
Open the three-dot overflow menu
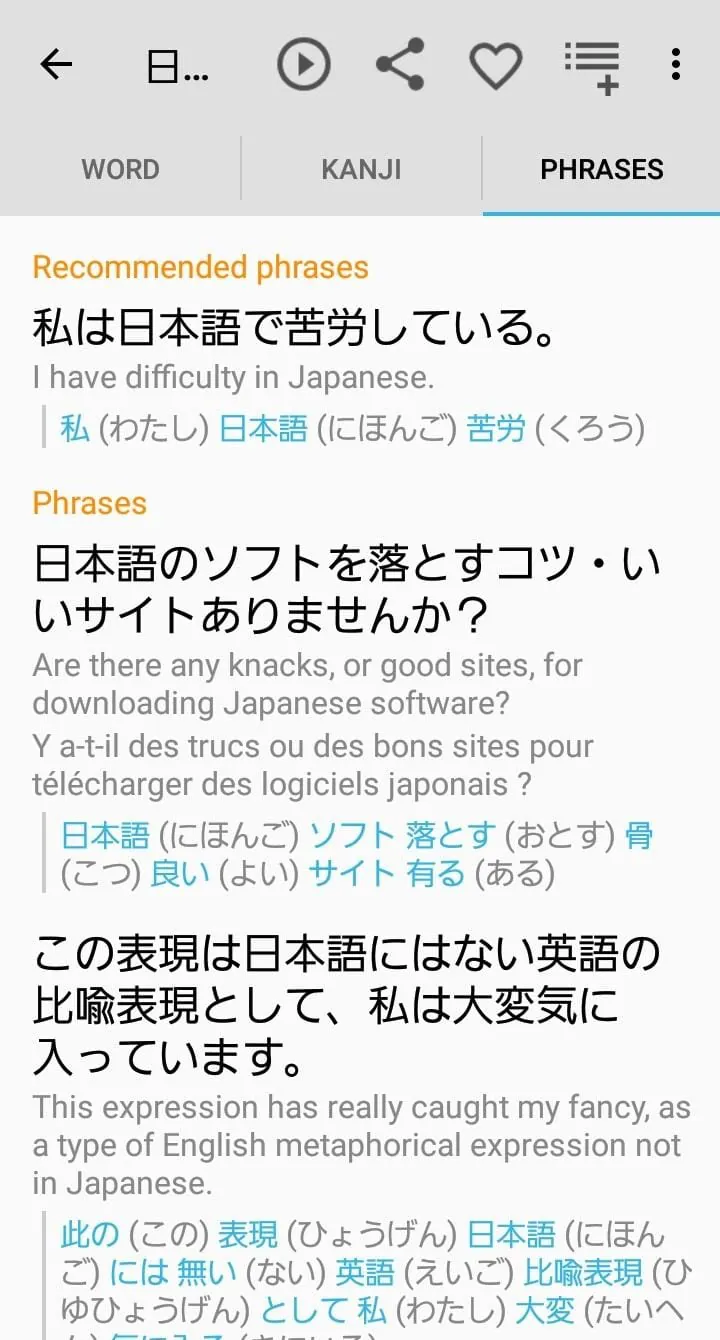click(676, 64)
